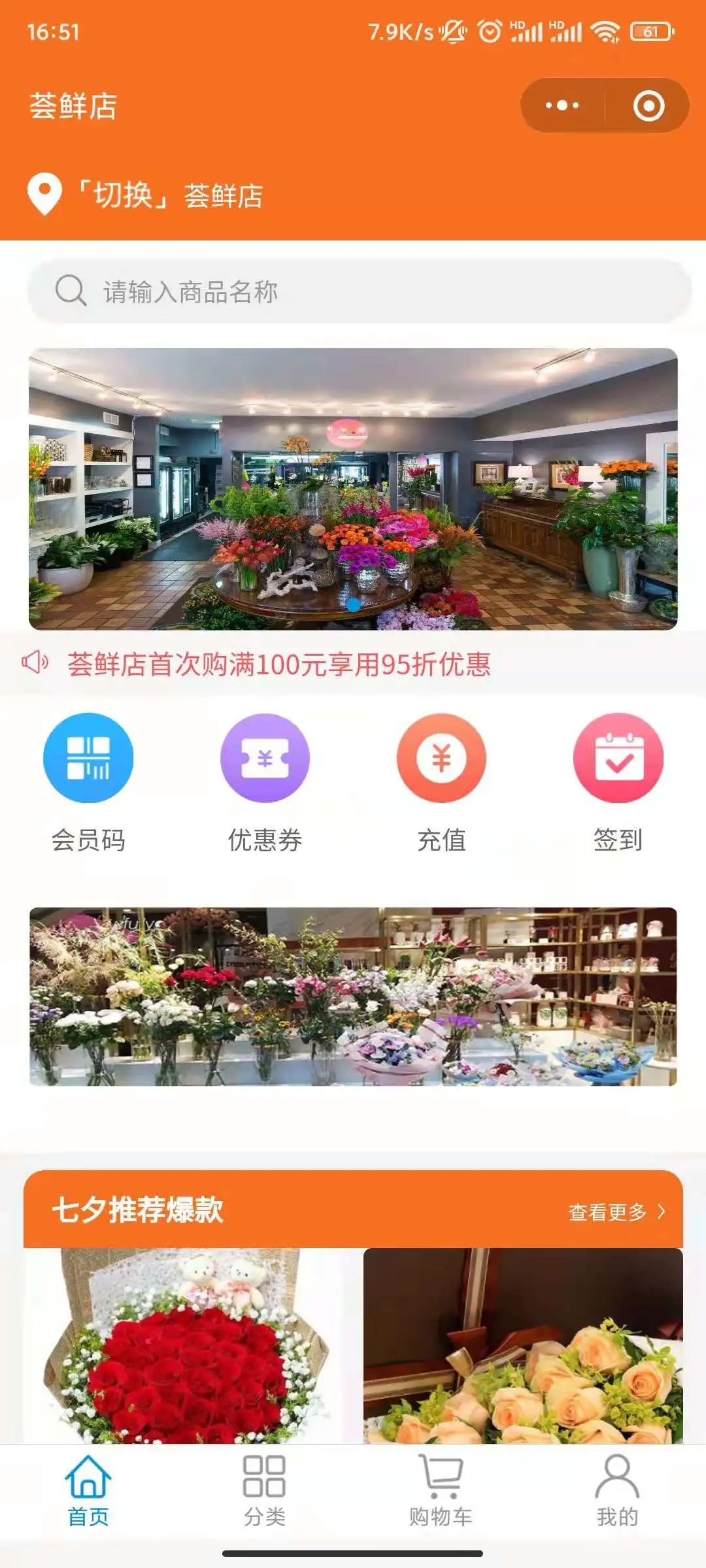Switch to the 首页 tab
Screen dimensions: 706x1568
click(88, 1491)
